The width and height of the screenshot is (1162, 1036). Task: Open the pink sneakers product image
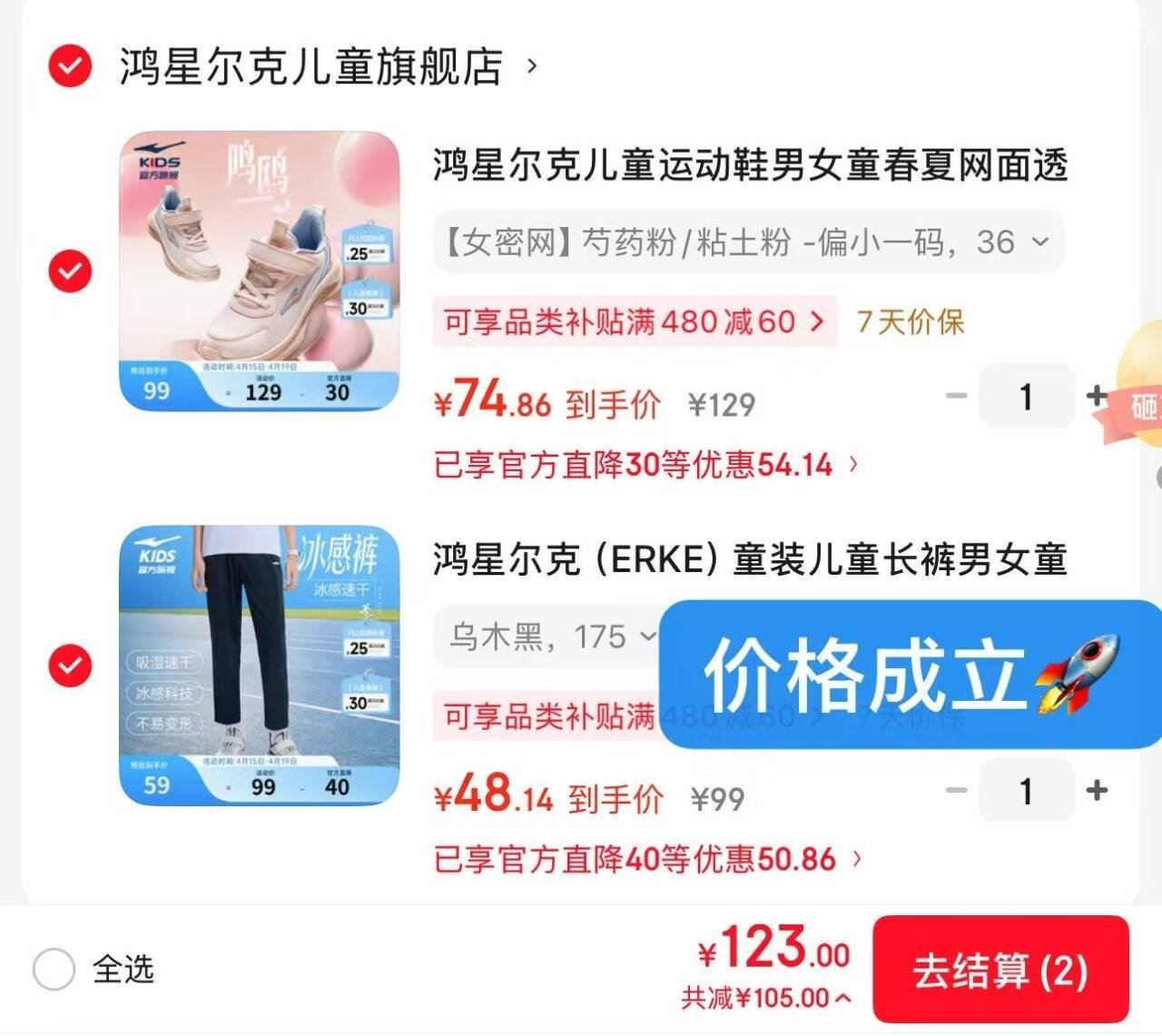[x=260, y=271]
